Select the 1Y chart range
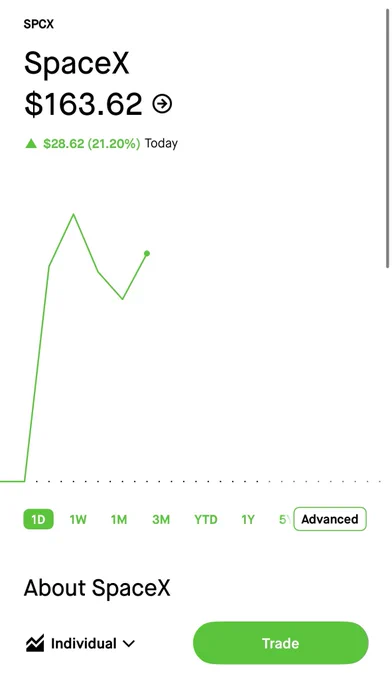This screenshot has height=680, width=392. [x=248, y=519]
